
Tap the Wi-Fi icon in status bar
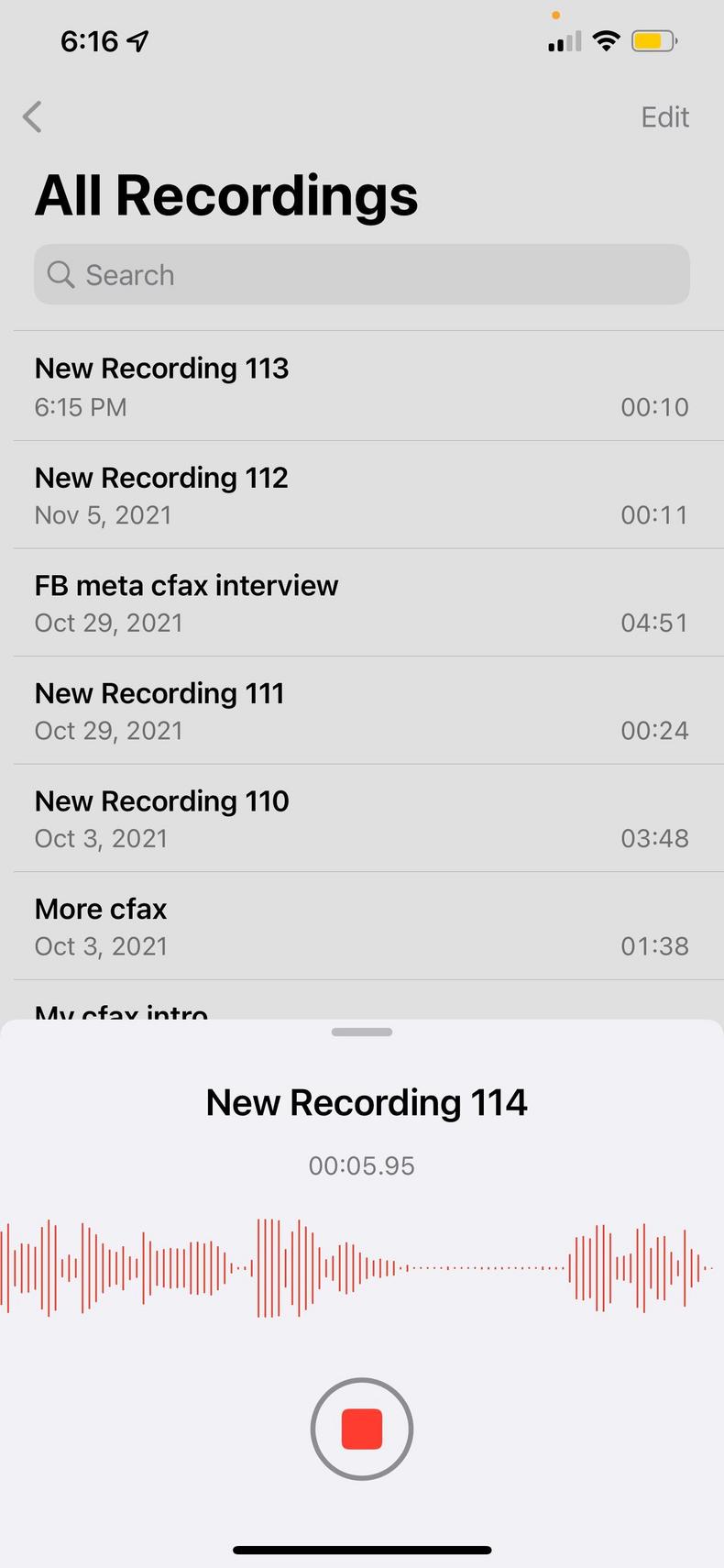(607, 40)
